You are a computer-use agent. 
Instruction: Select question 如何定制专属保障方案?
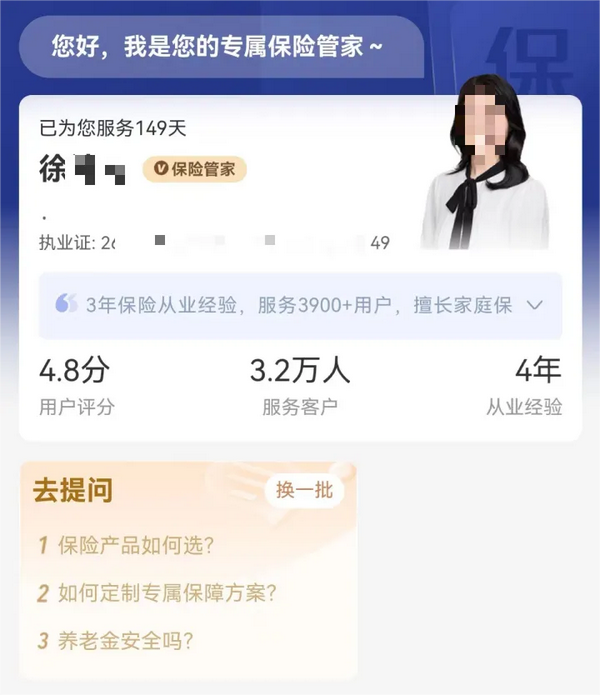[166, 593]
